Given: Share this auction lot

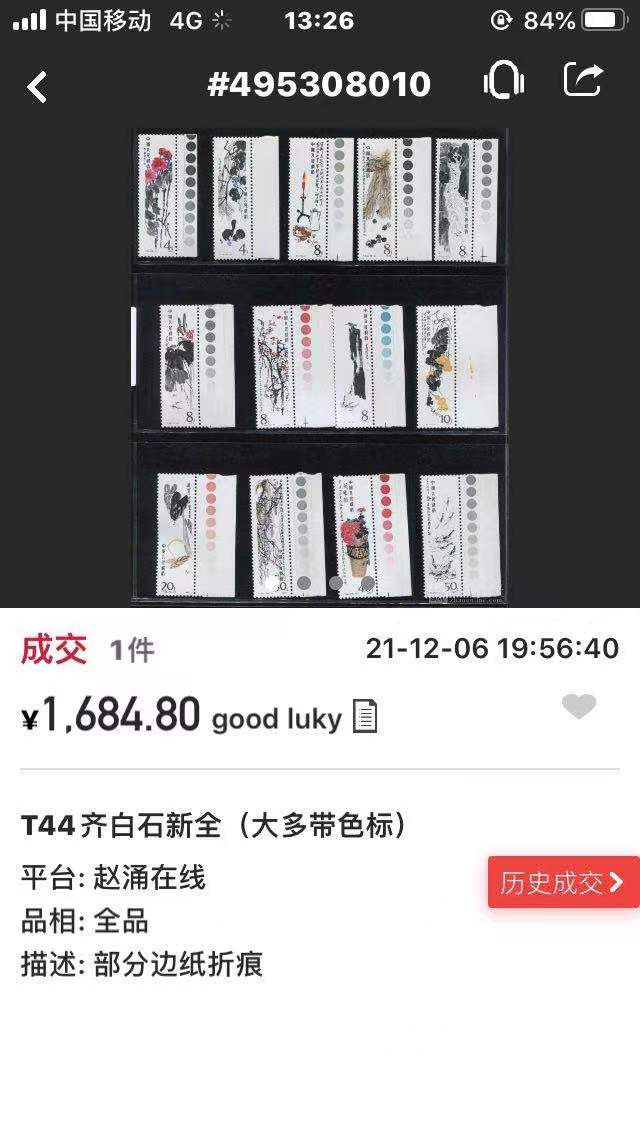Looking at the screenshot, I should click(583, 80).
